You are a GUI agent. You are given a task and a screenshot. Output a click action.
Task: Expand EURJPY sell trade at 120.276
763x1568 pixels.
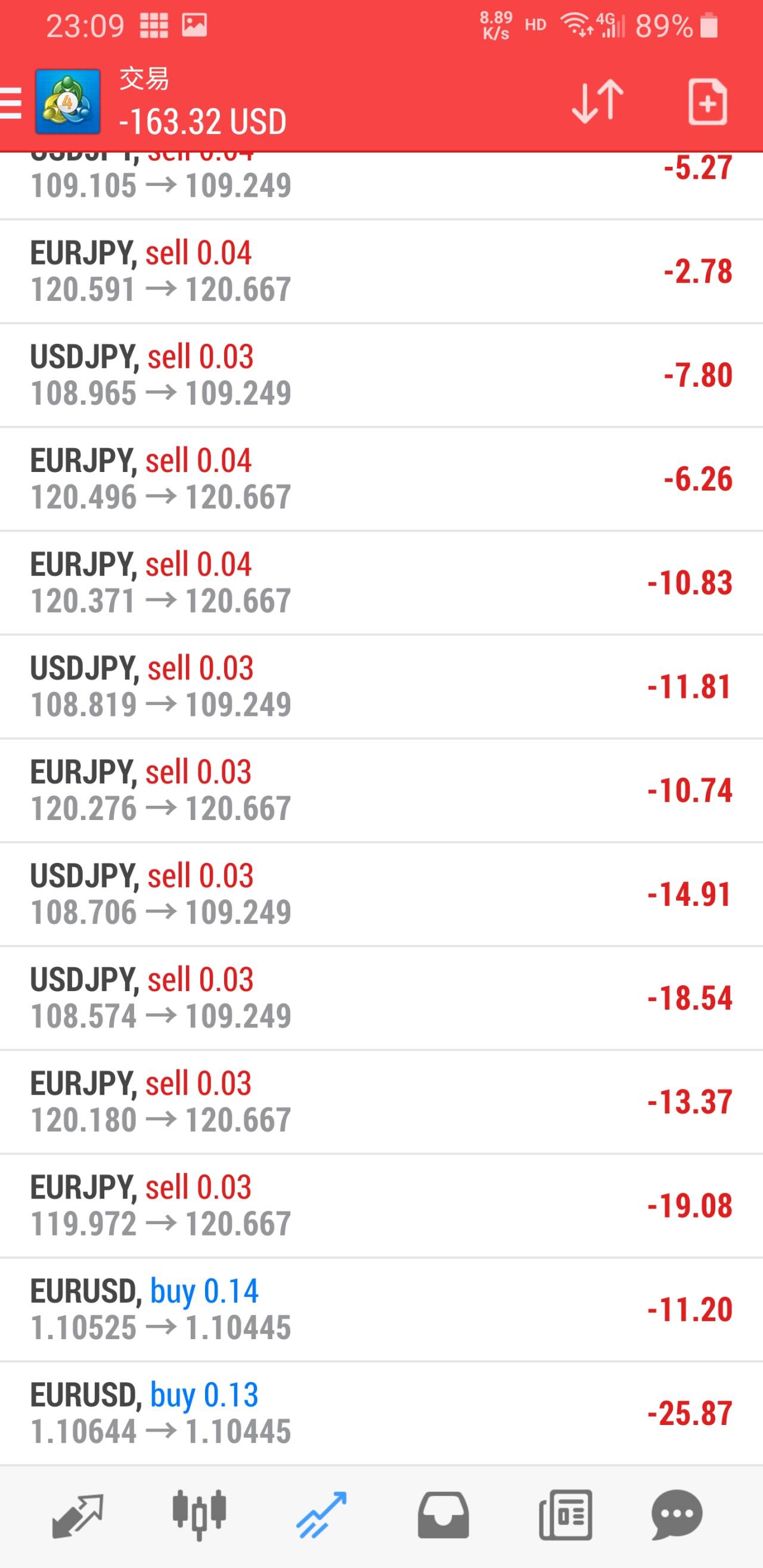tap(381, 790)
